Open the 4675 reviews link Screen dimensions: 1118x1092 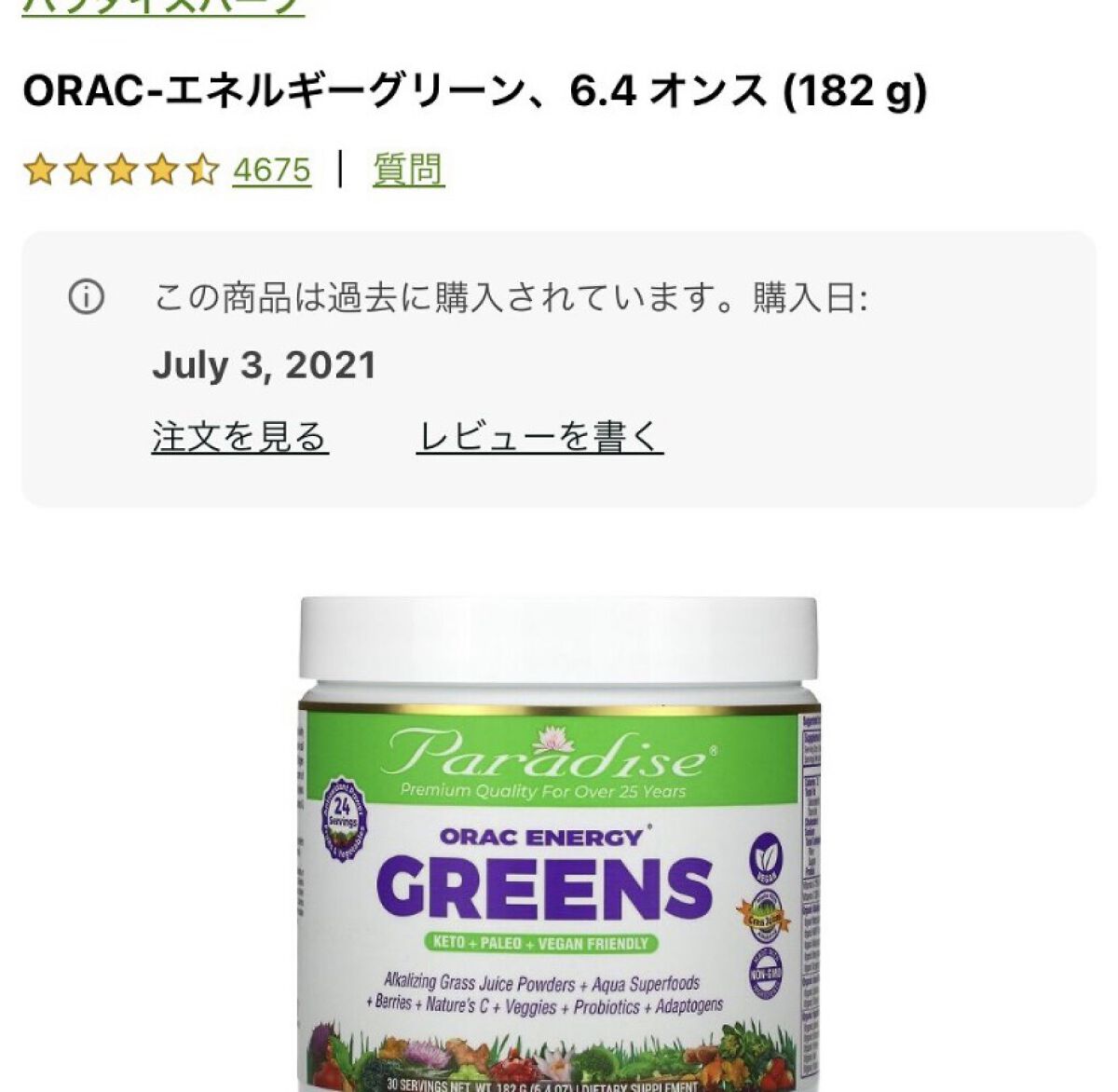pos(271,171)
